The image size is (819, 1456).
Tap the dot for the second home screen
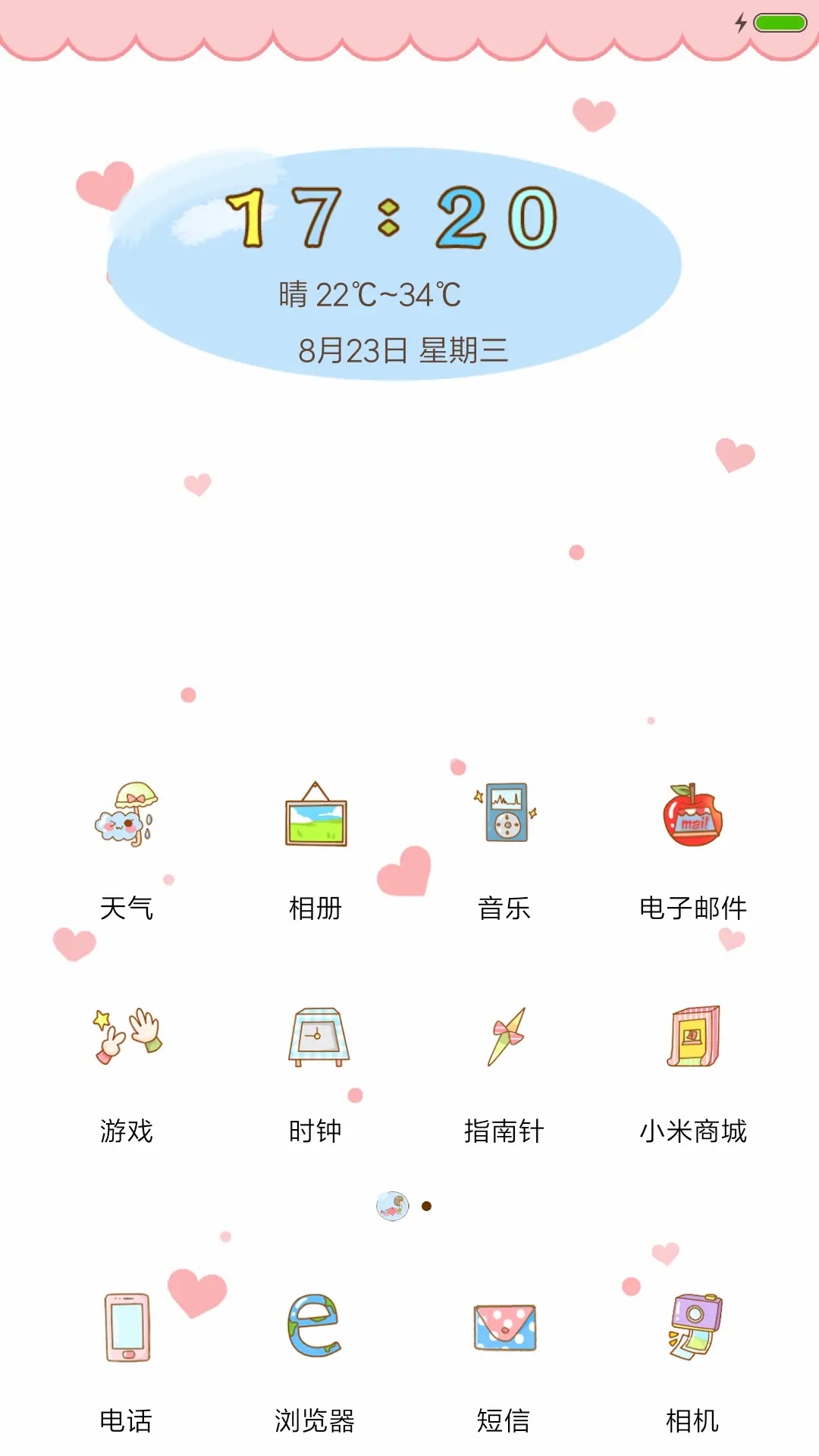tap(427, 1207)
